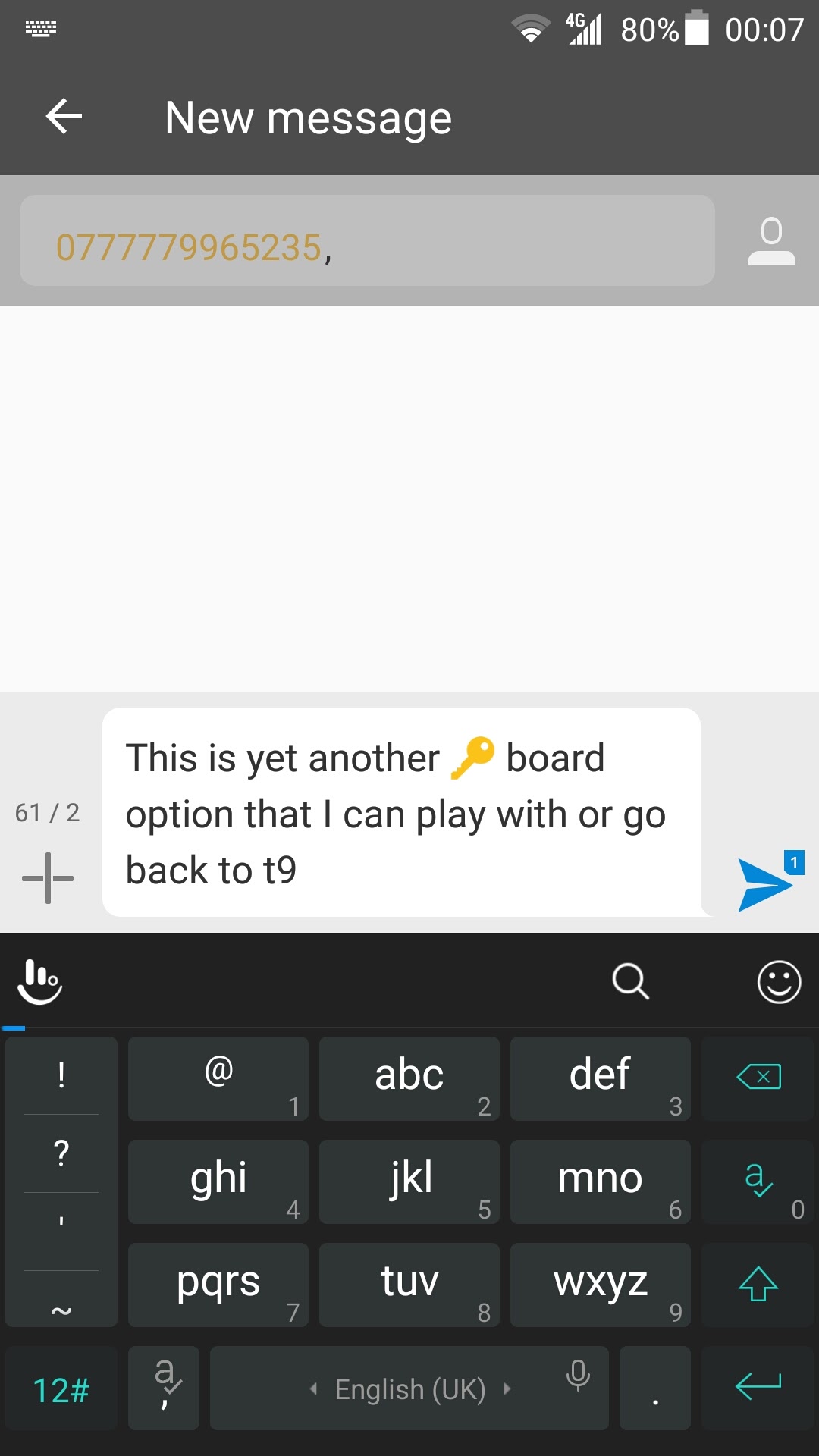Tap the enter return key

pos(758,1389)
